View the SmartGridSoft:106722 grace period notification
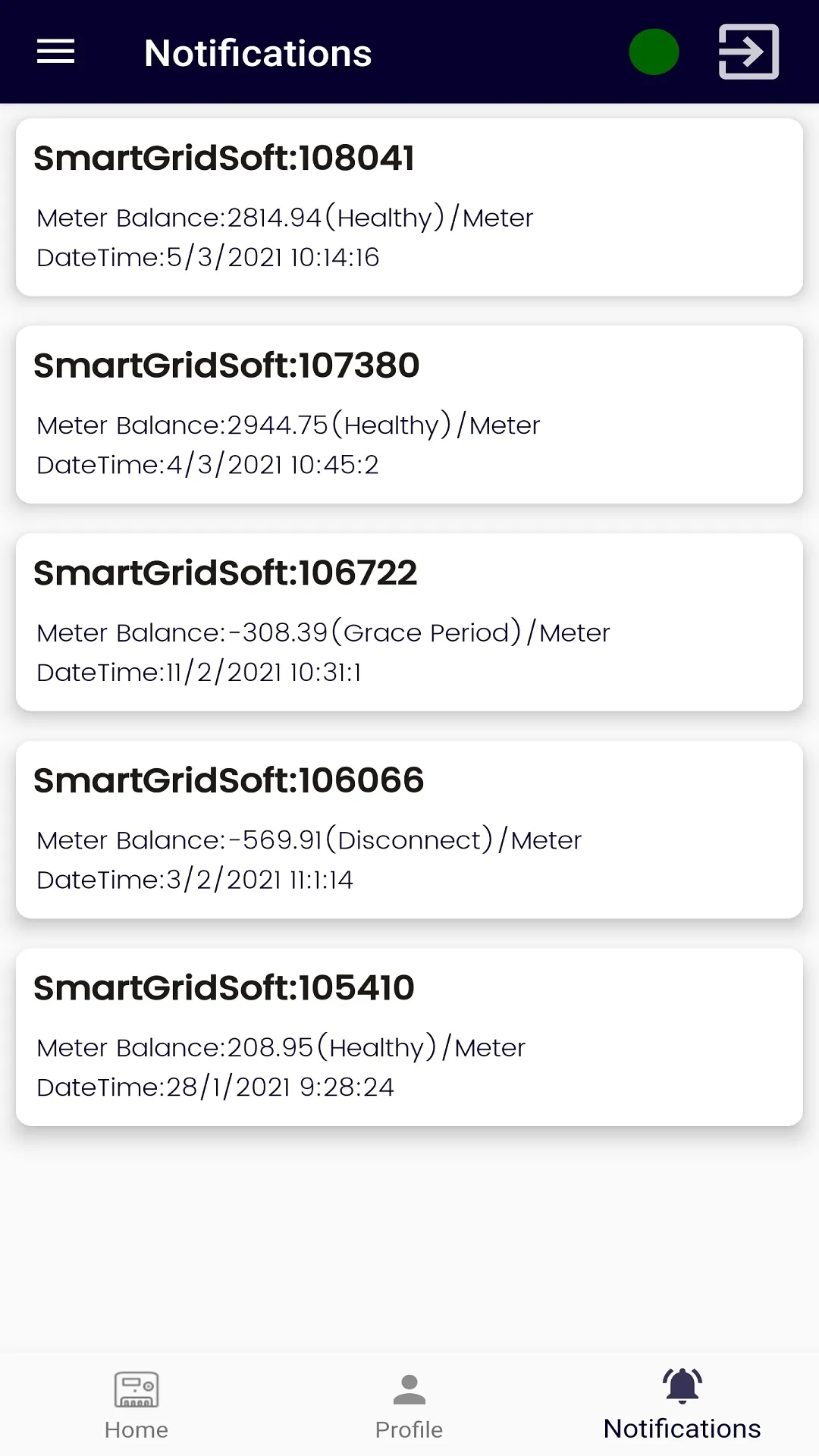819x1456 pixels. pos(409,622)
